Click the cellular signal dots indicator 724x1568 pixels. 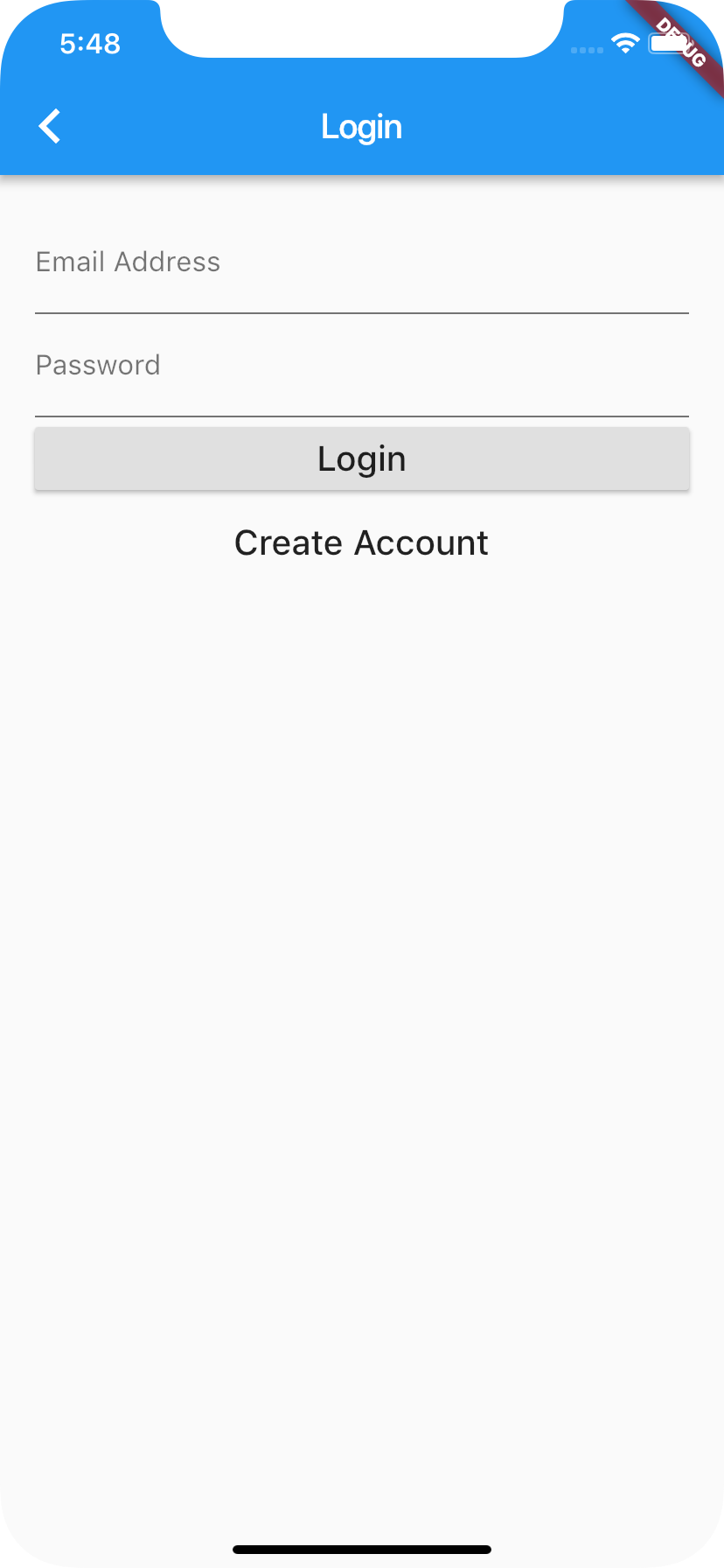pos(587,50)
